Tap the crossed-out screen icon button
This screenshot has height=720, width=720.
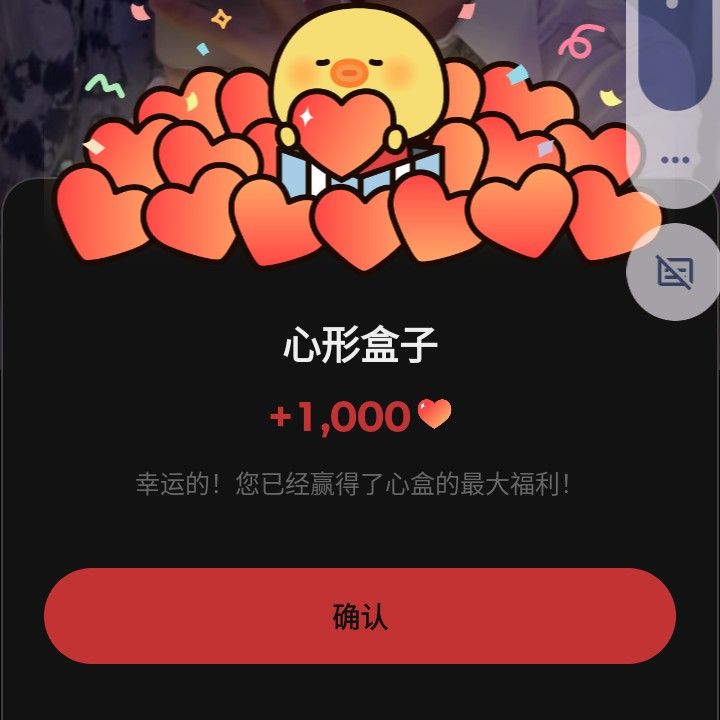coord(675,272)
